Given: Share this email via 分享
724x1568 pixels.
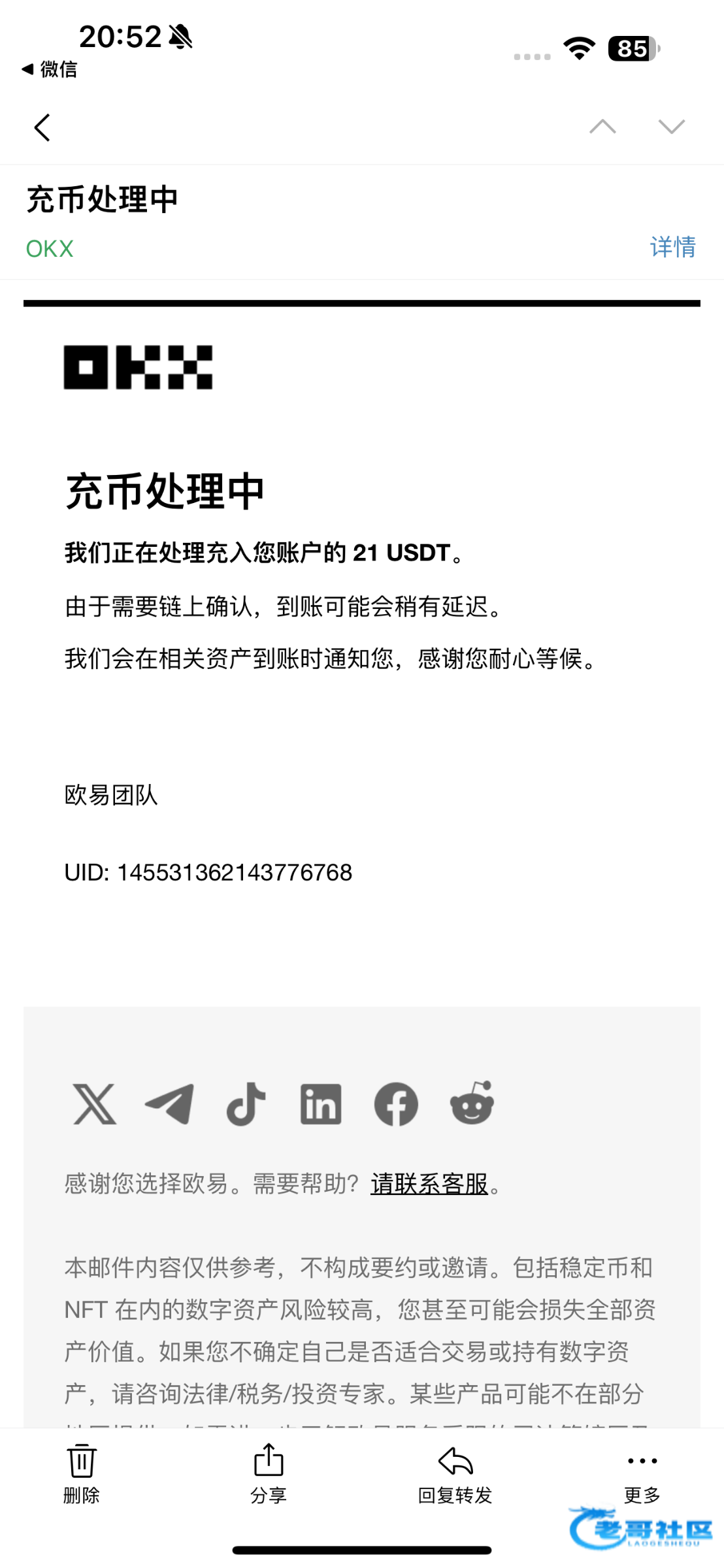Looking at the screenshot, I should coord(269,1473).
